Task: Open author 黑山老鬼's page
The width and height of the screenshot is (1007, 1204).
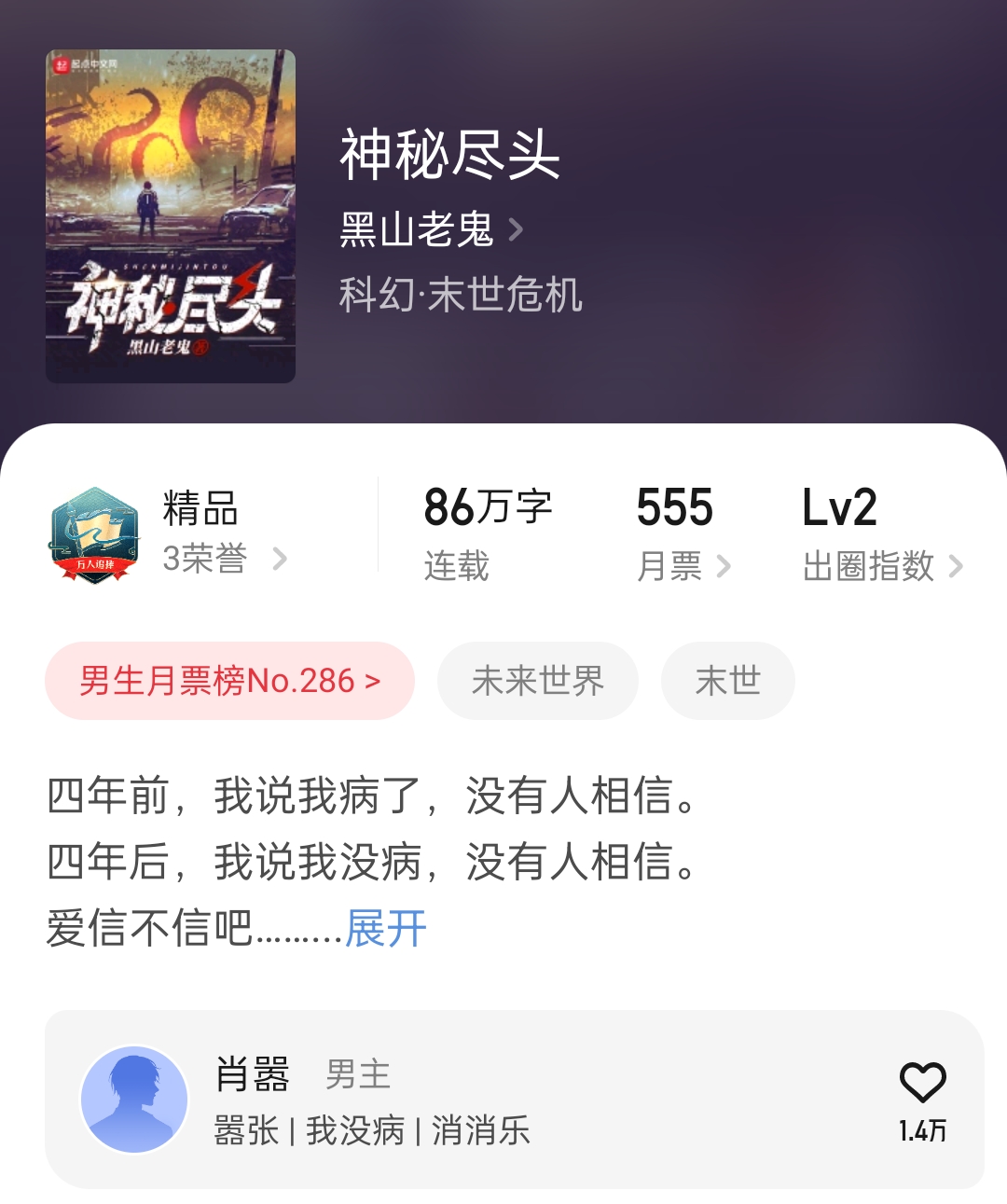Action: 431,229
